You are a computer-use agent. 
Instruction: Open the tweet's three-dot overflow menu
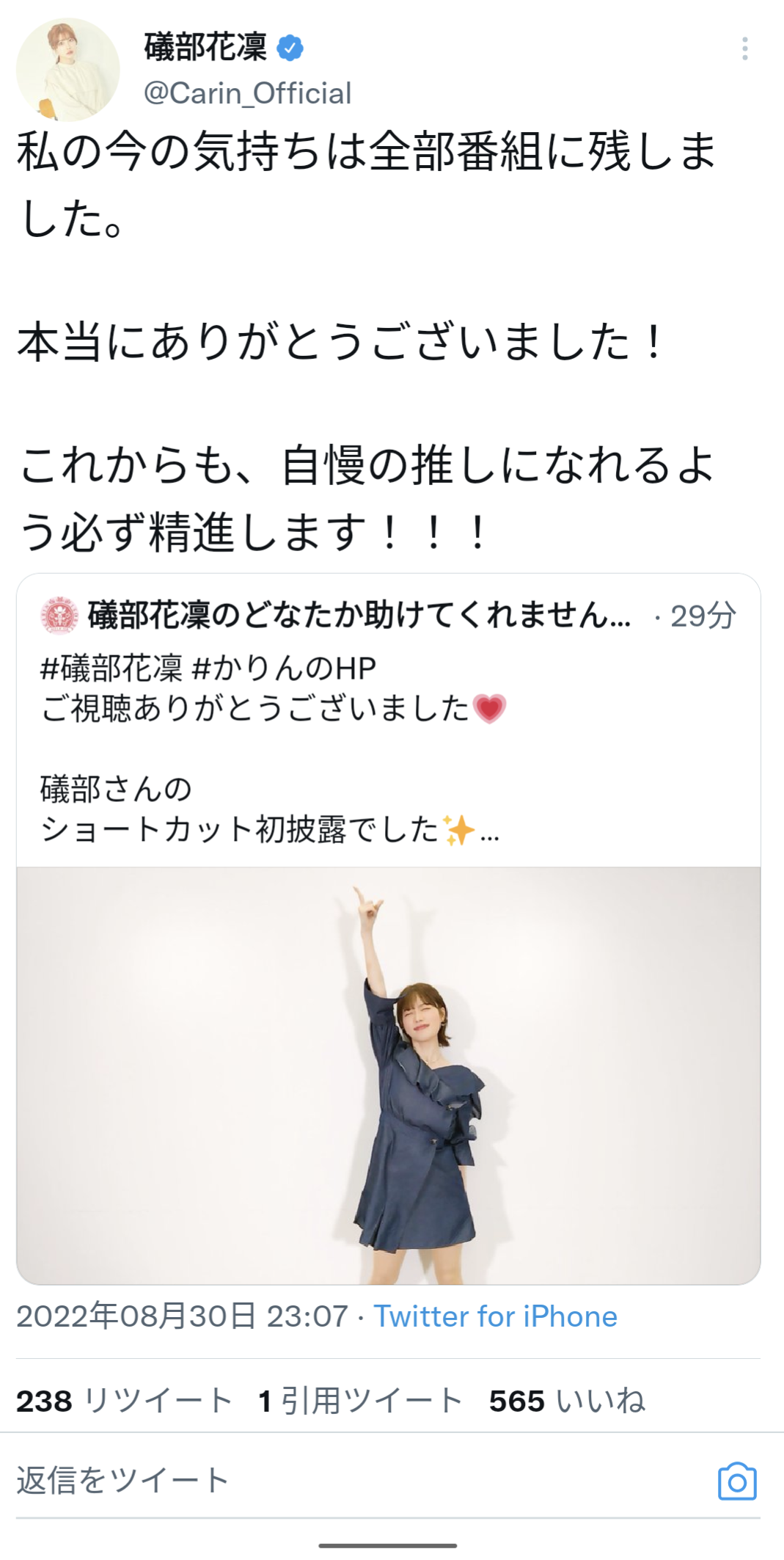pyautogui.click(x=744, y=48)
